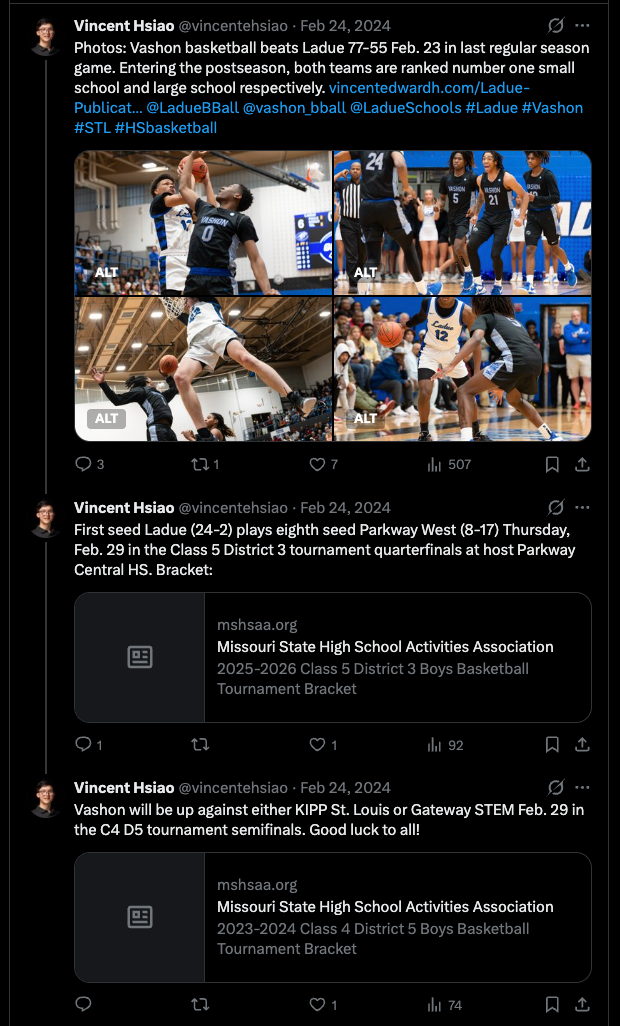This screenshot has width=620, height=1026.
Task: Like the Ladue vs Parkway West post
Action: click(318, 744)
